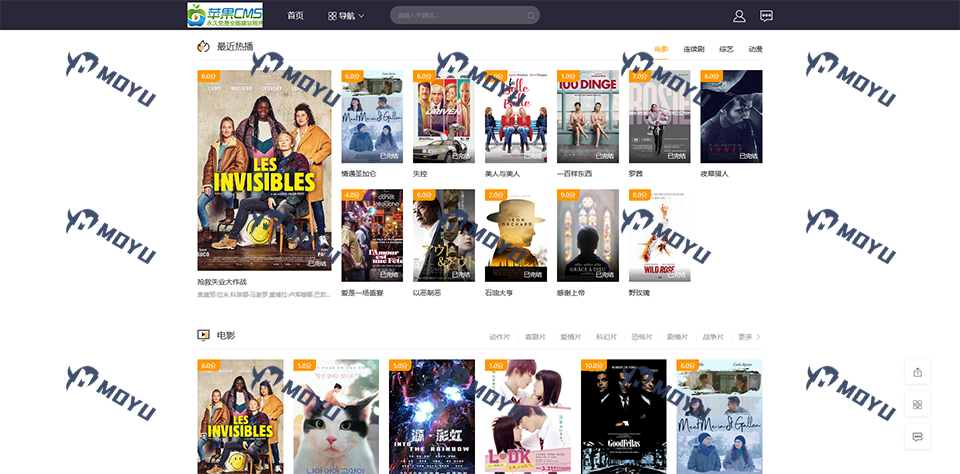Image resolution: width=960 pixels, height=474 pixels.
Task: Filter movies by 科幻片
Action: [606, 337]
